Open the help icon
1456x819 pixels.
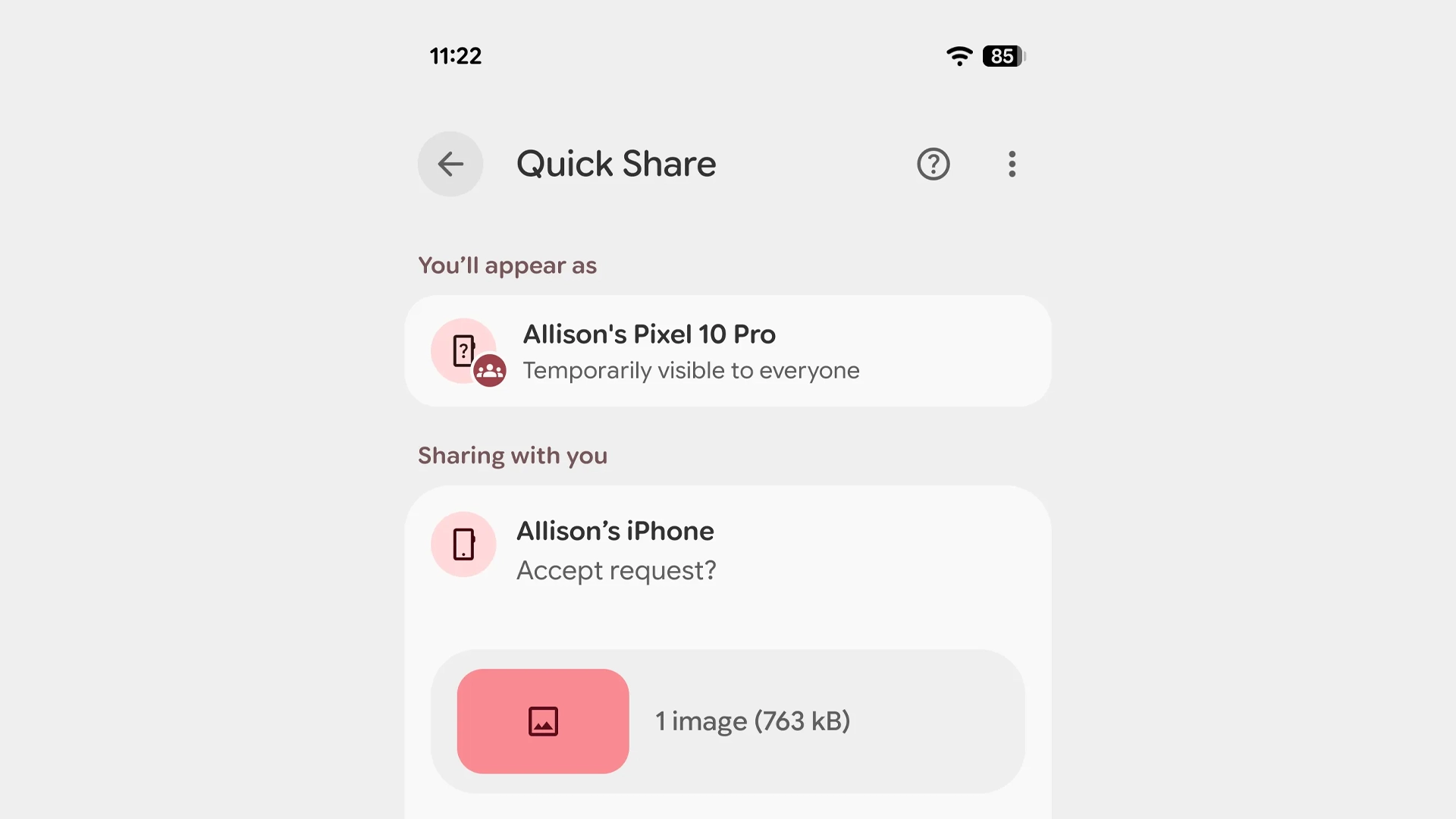933,164
